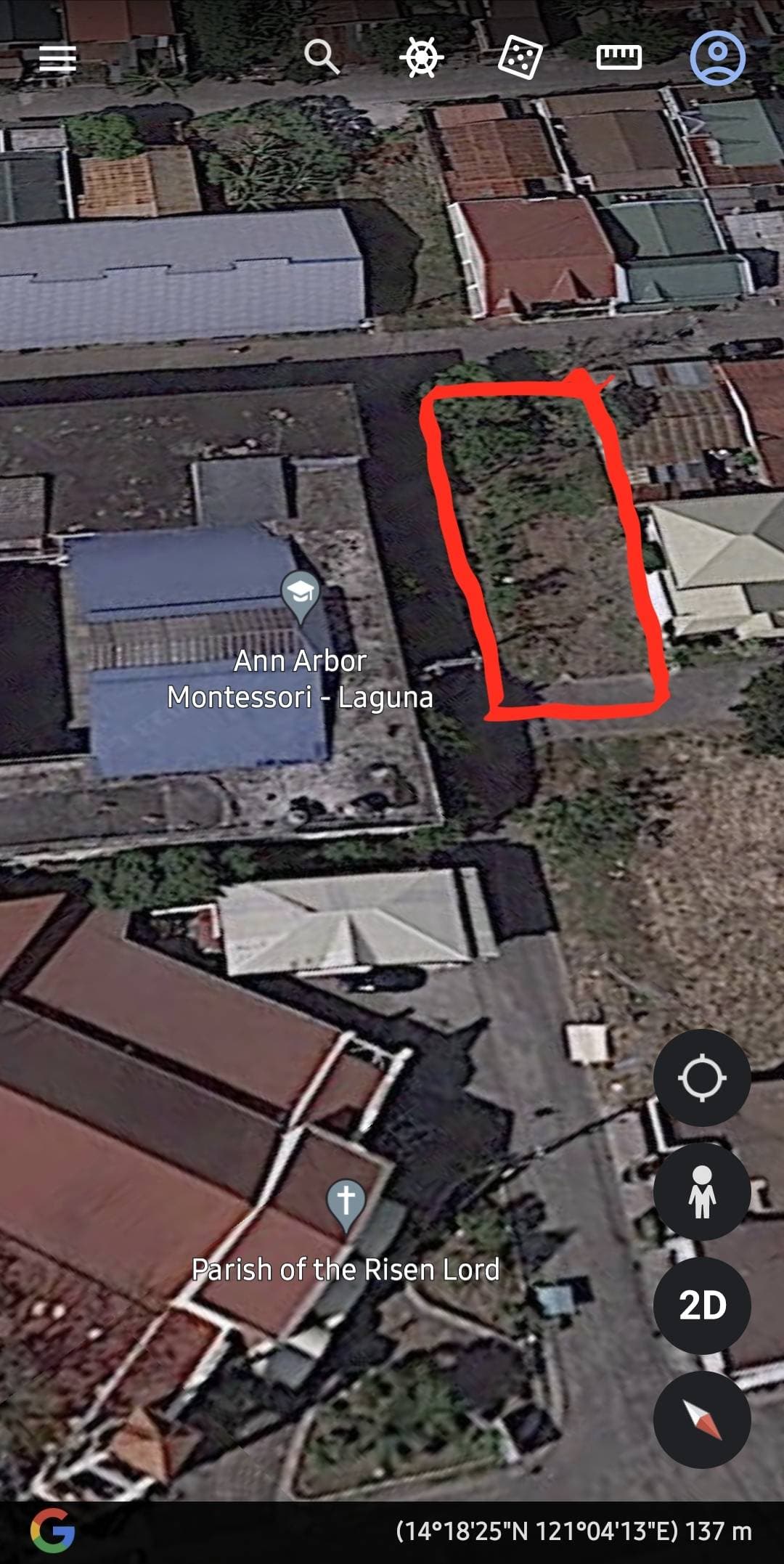Image resolution: width=784 pixels, height=1564 pixels.
Task: Center the map on my location
Action: pyautogui.click(x=701, y=1078)
